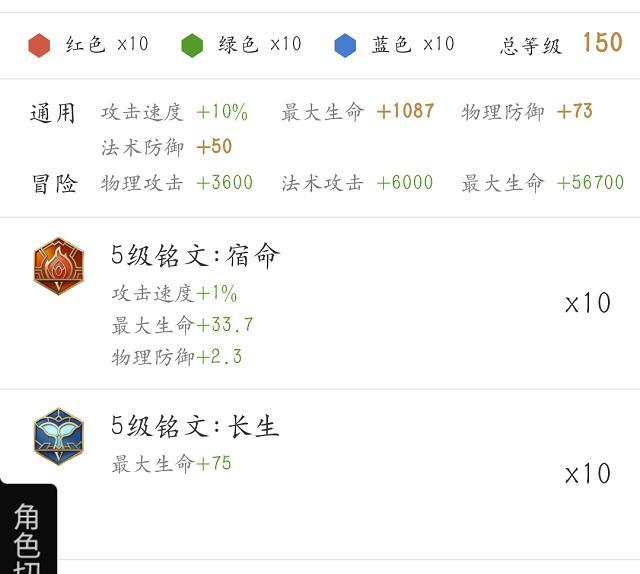Viewport: 640px width, 574px height.
Task: Open the level 5 rune 长生 row
Action: pyautogui.click(x=320, y=472)
